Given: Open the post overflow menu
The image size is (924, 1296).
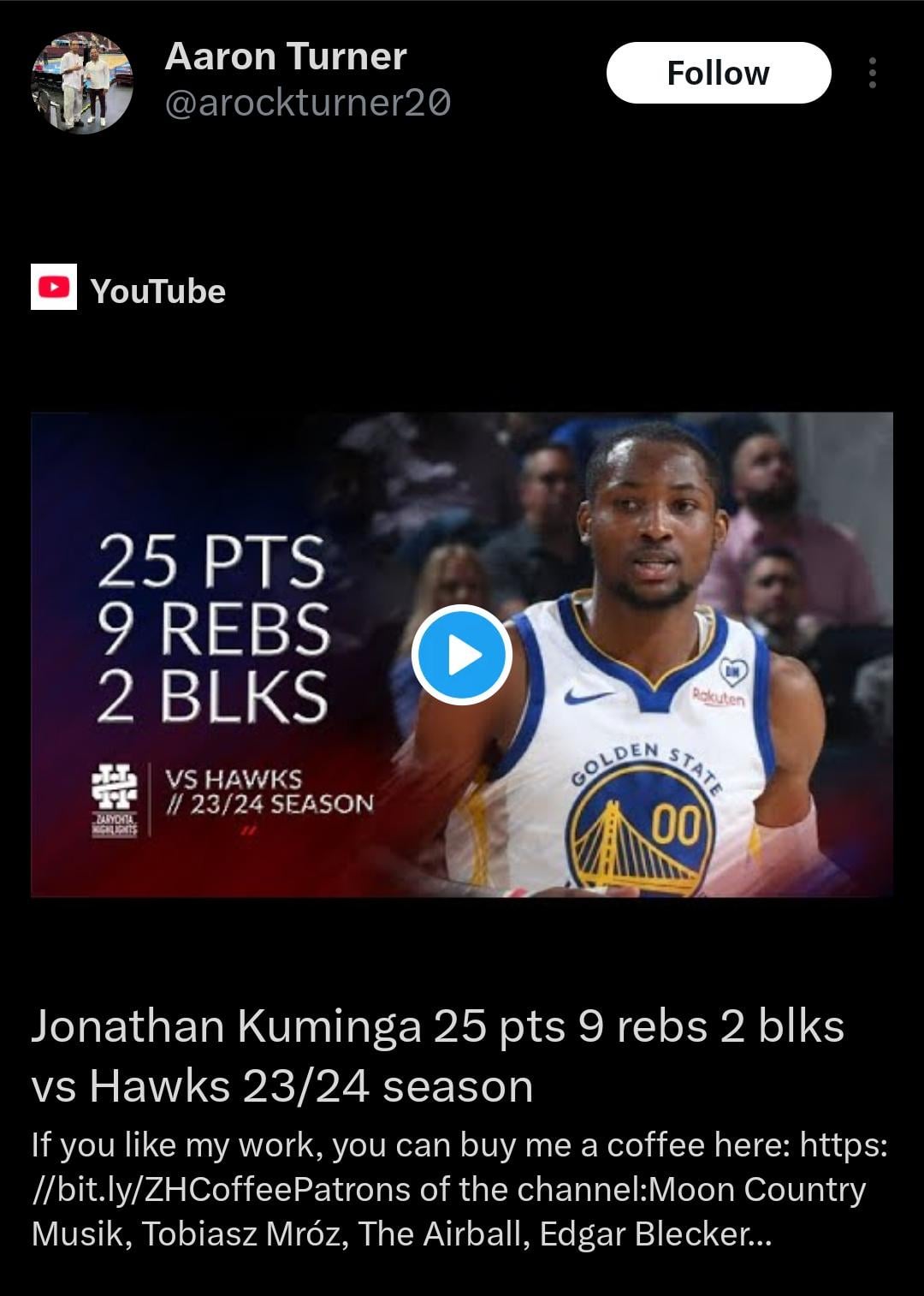Looking at the screenshot, I should (872, 74).
